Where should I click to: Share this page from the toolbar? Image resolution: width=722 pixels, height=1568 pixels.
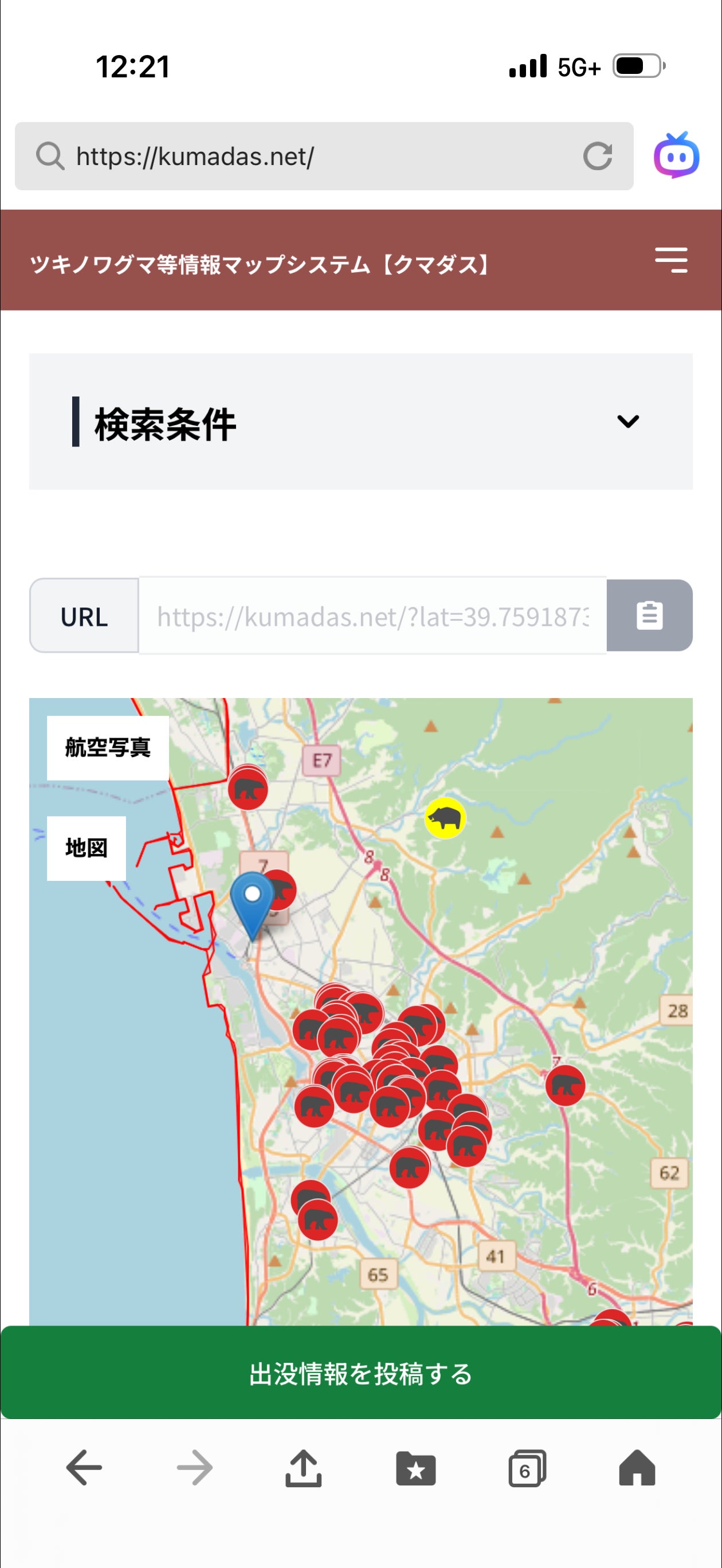click(303, 1468)
